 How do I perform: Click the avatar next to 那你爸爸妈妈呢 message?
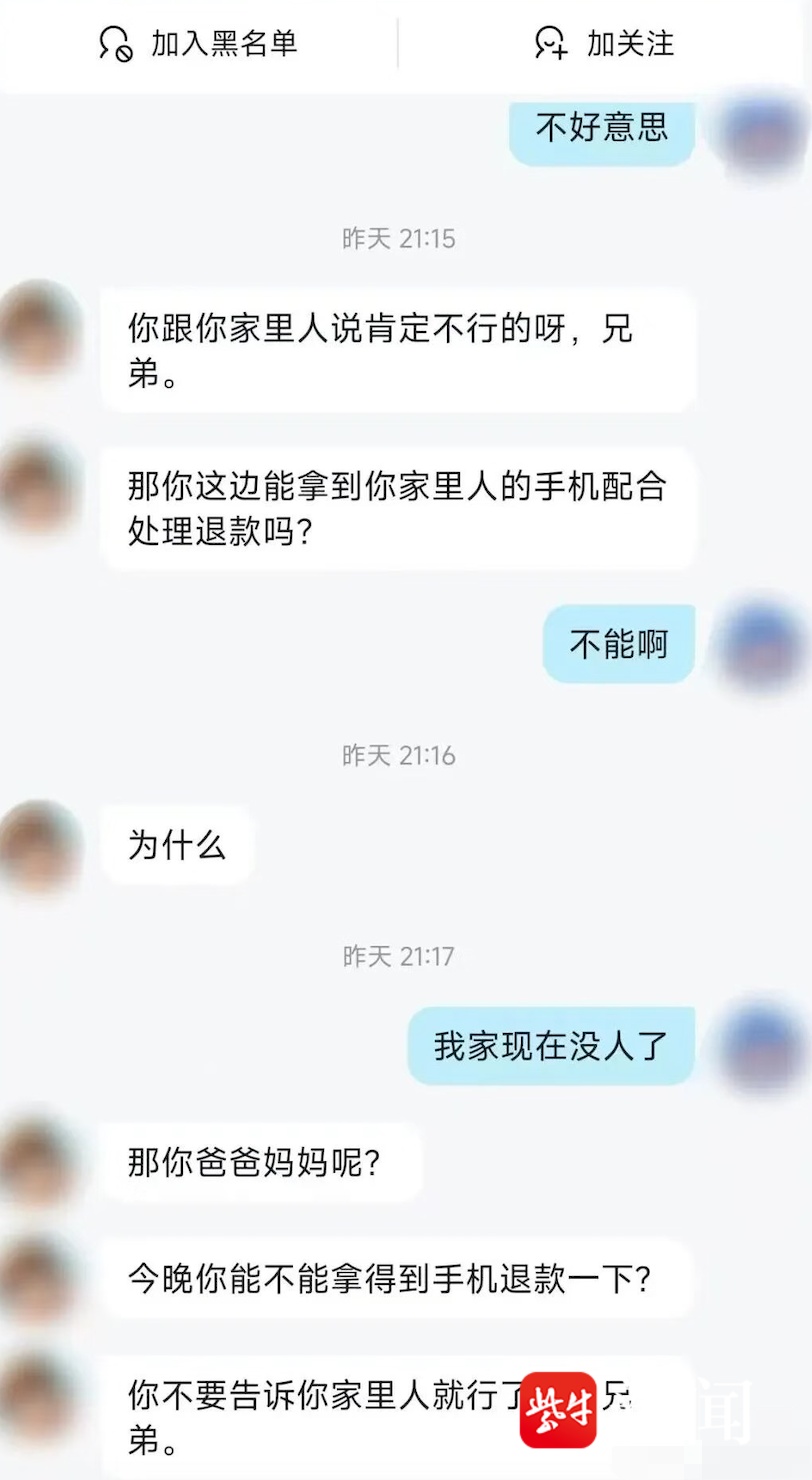click(x=38, y=1160)
